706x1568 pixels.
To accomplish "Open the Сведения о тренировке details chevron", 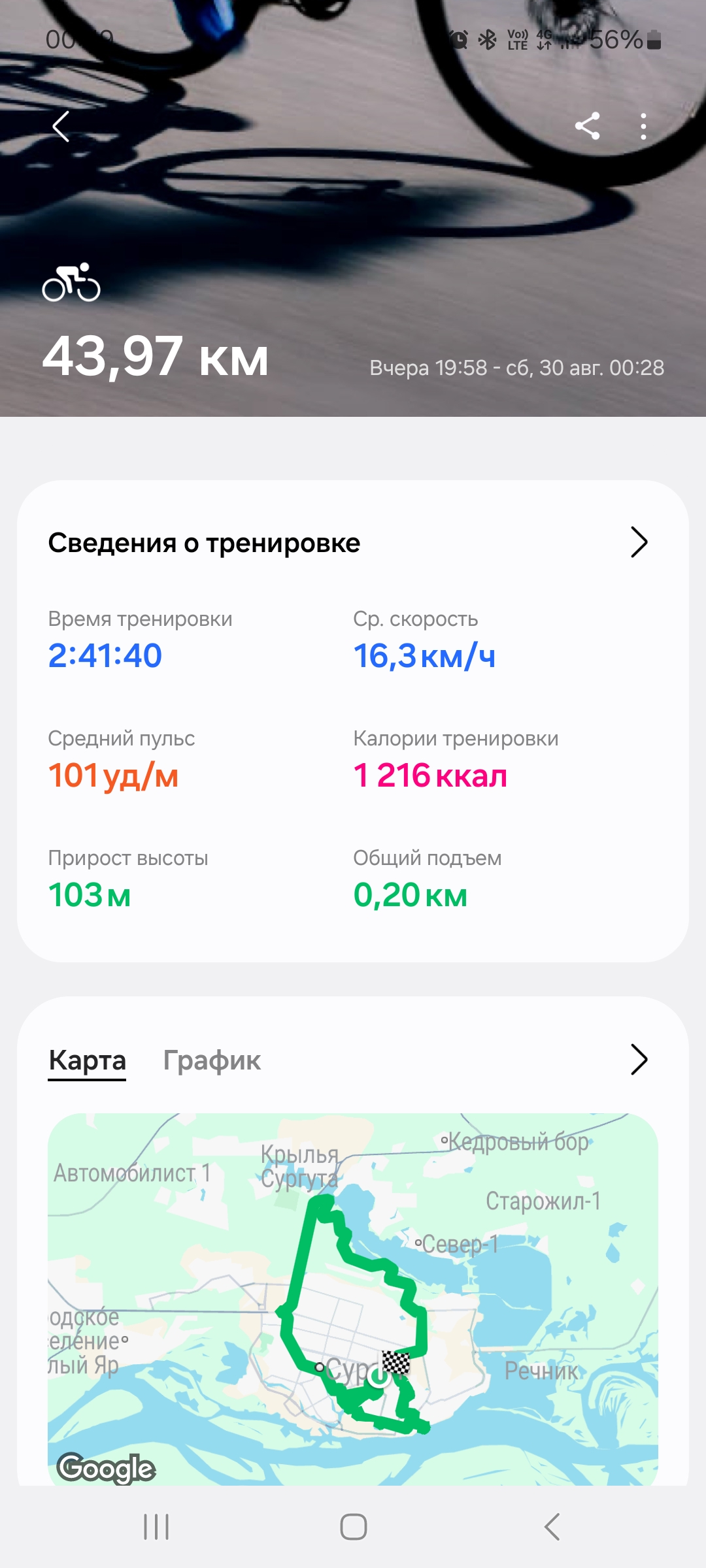I will click(639, 542).
